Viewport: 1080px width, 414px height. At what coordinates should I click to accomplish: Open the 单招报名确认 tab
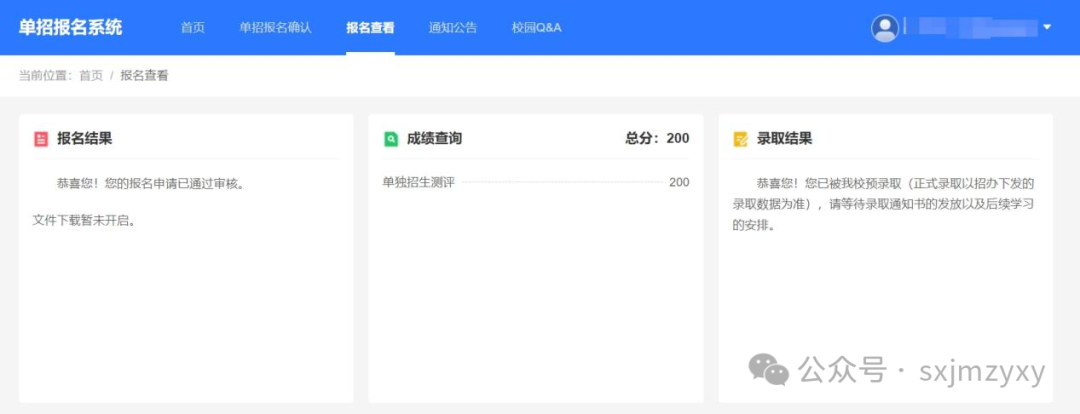275,28
